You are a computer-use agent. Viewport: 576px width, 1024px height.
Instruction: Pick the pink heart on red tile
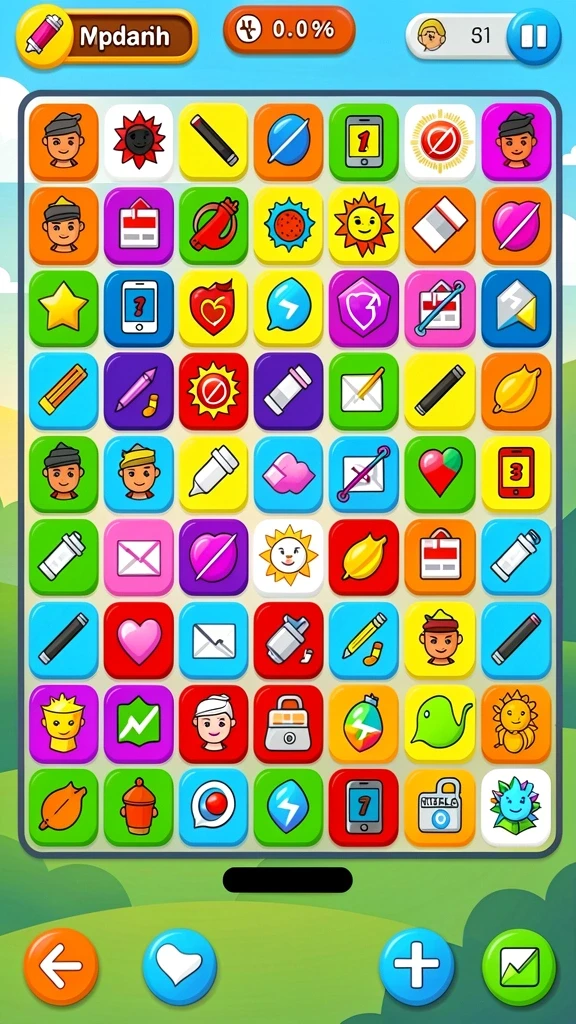138,641
